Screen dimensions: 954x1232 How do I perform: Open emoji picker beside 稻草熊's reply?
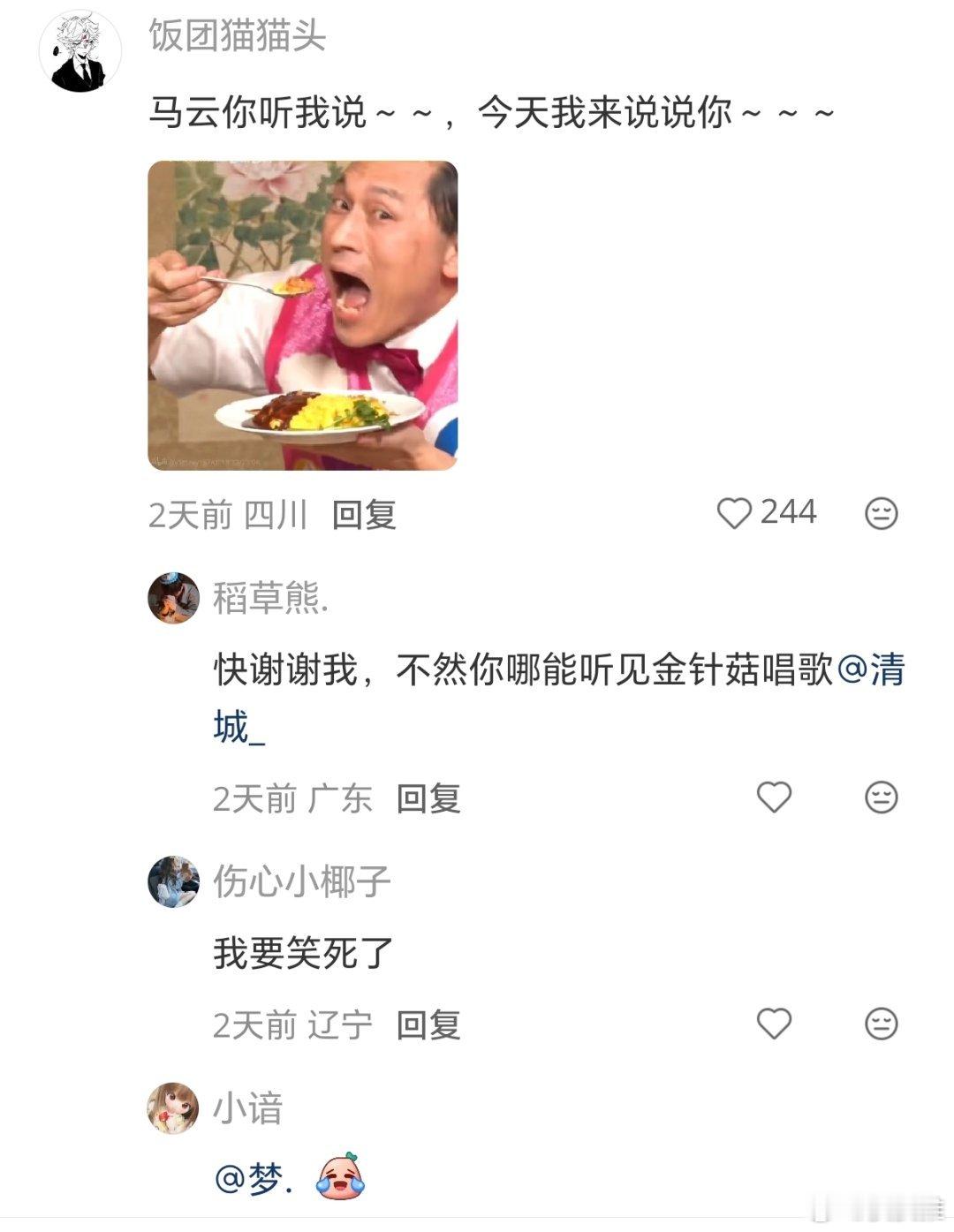coord(881,797)
